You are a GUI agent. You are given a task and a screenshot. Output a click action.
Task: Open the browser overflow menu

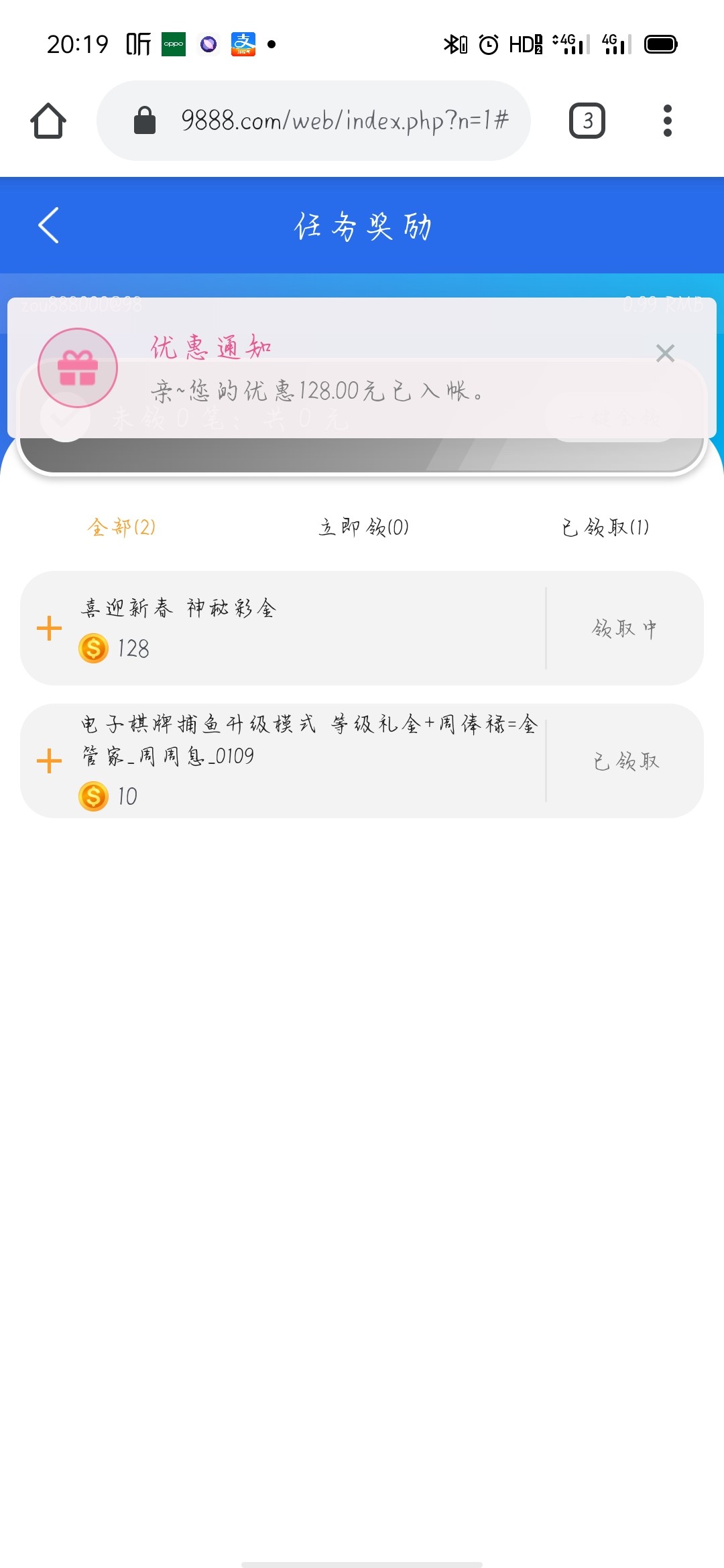click(667, 121)
